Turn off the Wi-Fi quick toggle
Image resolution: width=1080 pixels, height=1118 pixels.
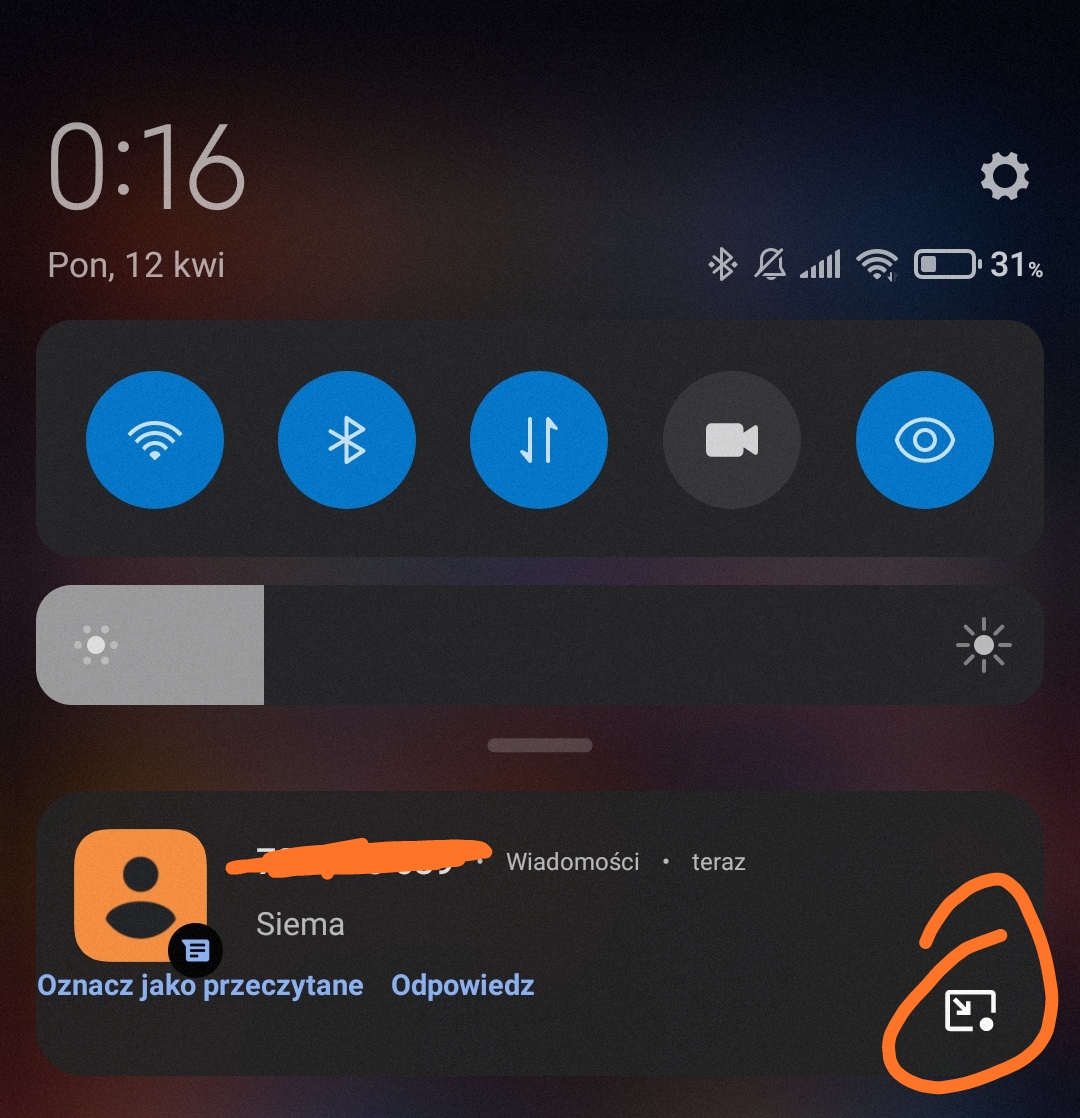click(155, 440)
